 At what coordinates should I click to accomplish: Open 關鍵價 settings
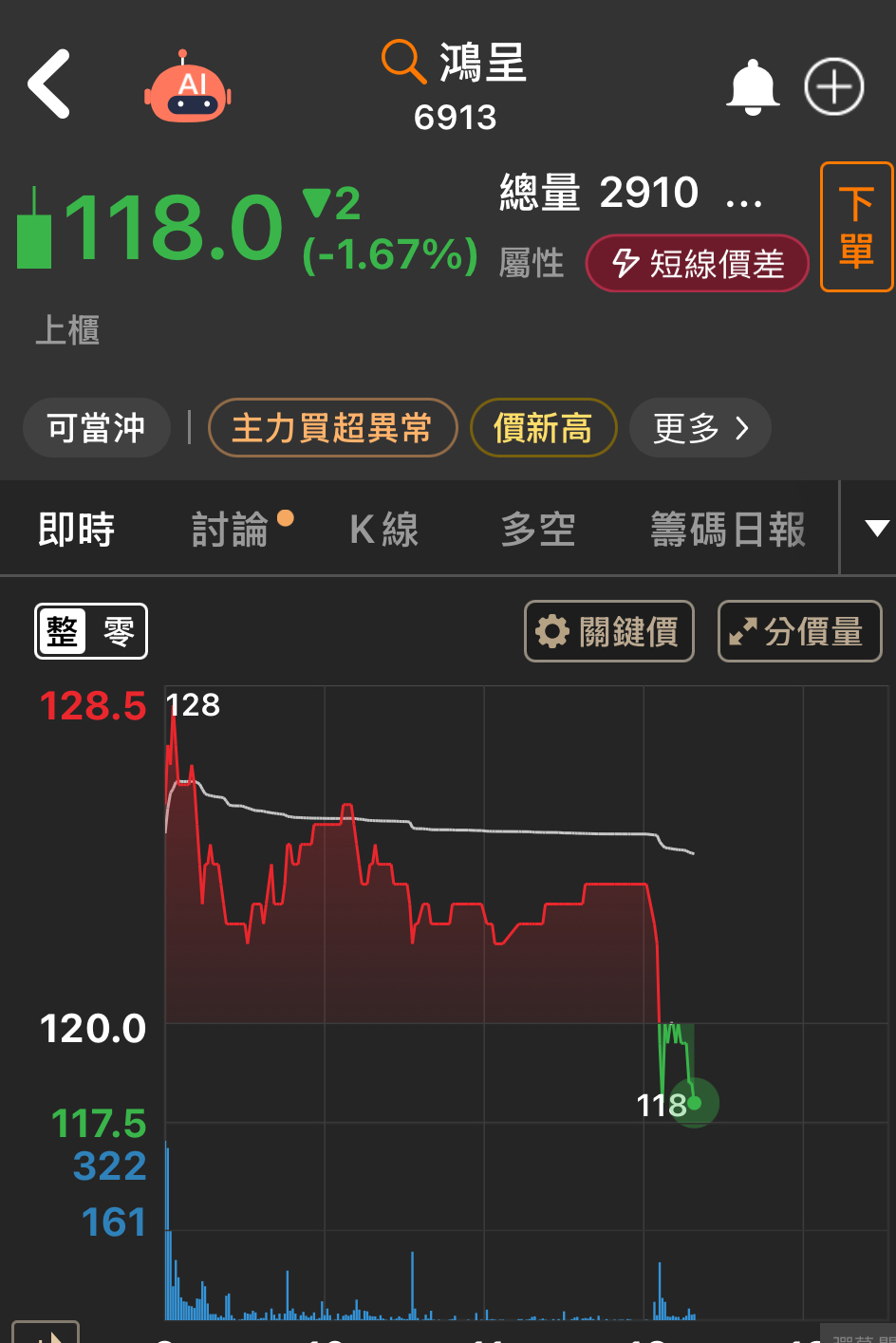coord(608,631)
